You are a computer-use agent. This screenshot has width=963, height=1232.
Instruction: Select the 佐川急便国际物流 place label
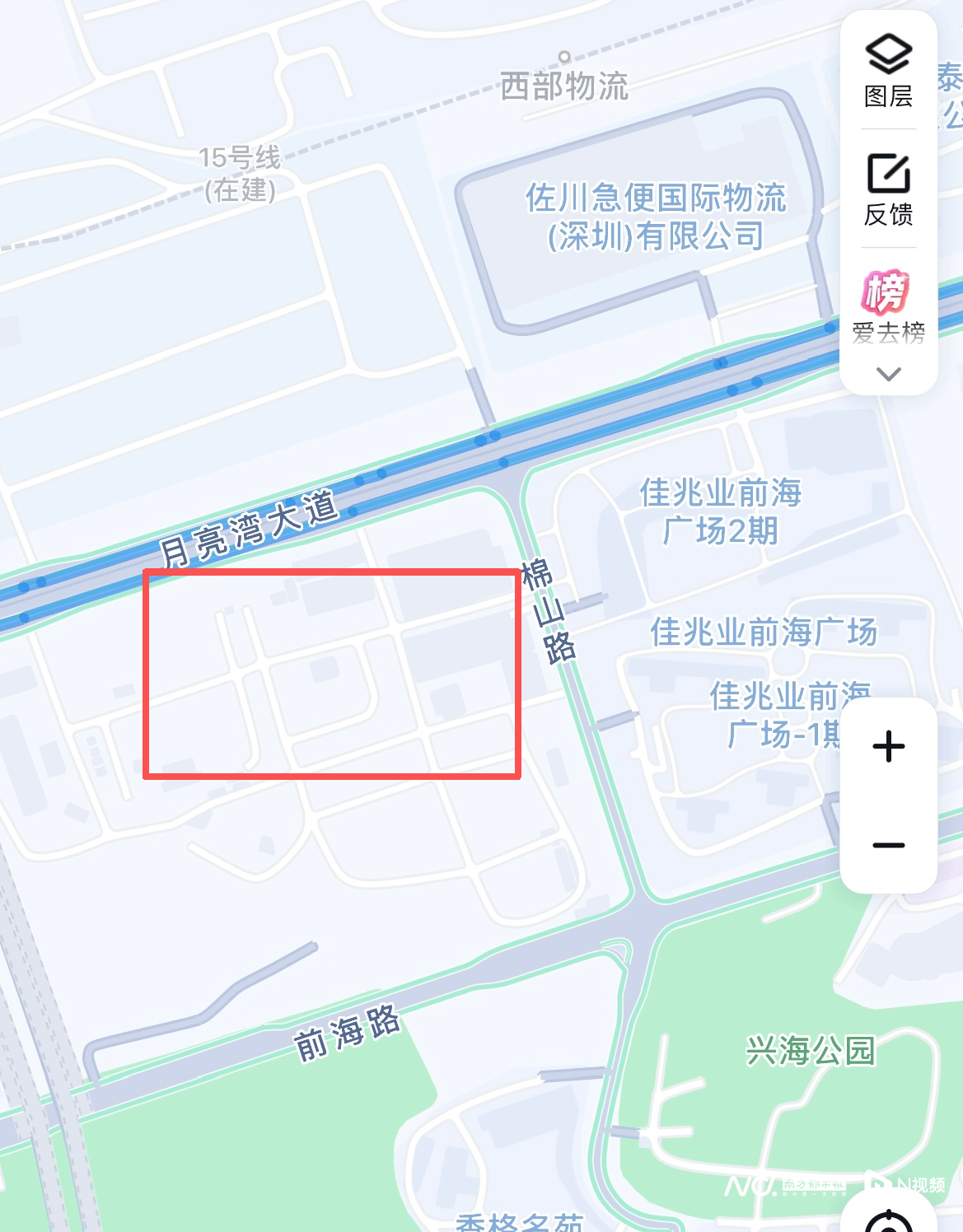656,217
